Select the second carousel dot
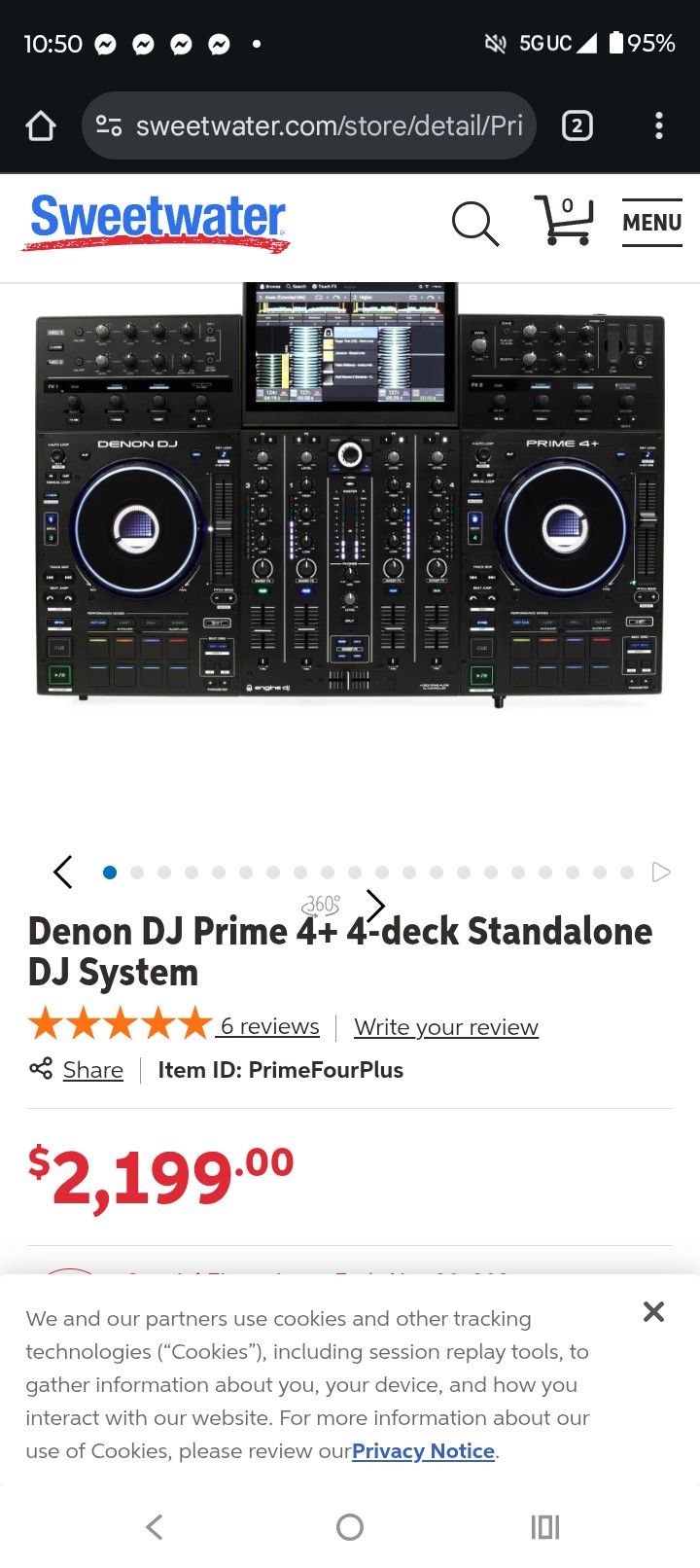Viewport: 700px width, 1568px height. [137, 873]
